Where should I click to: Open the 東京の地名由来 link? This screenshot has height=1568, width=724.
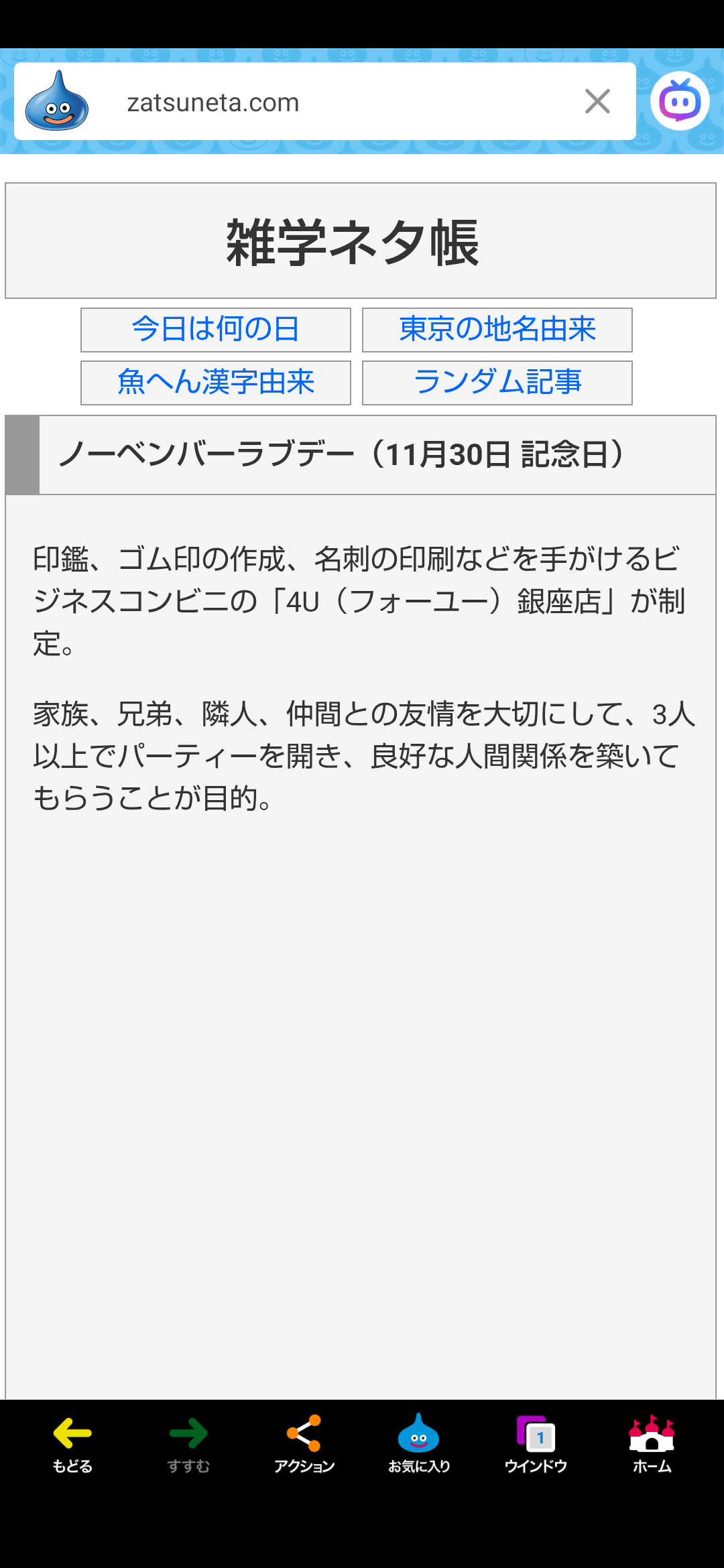[497, 330]
